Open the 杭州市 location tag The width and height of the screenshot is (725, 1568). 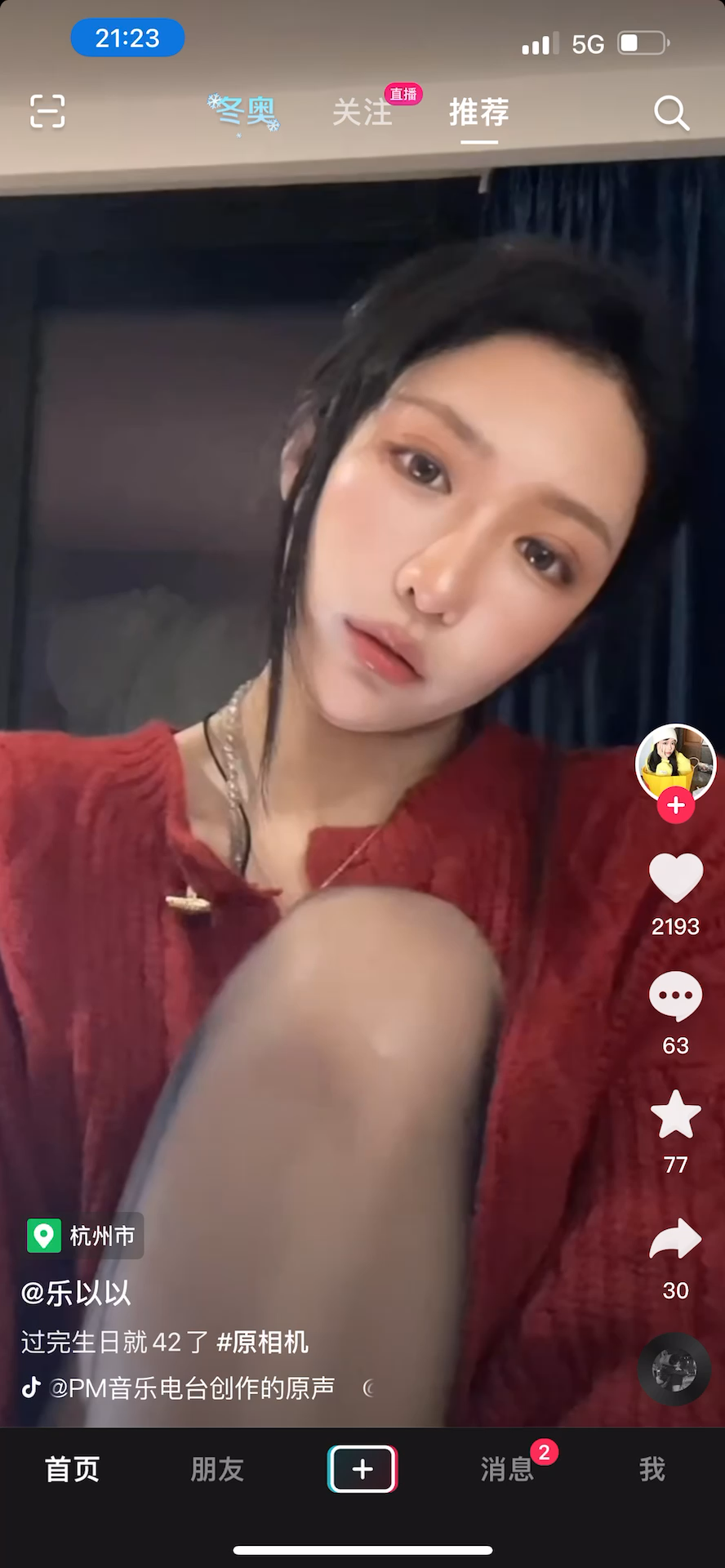coord(86,1236)
